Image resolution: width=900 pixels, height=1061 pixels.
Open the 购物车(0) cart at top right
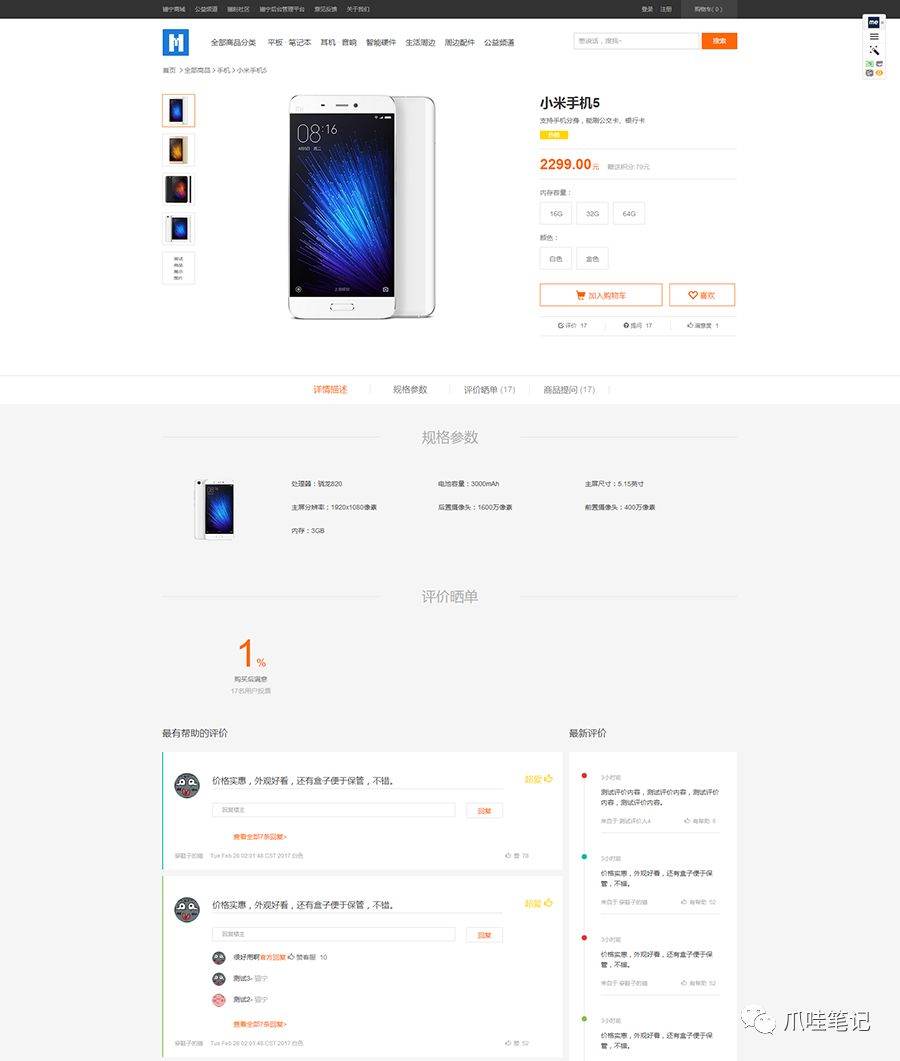tap(710, 10)
